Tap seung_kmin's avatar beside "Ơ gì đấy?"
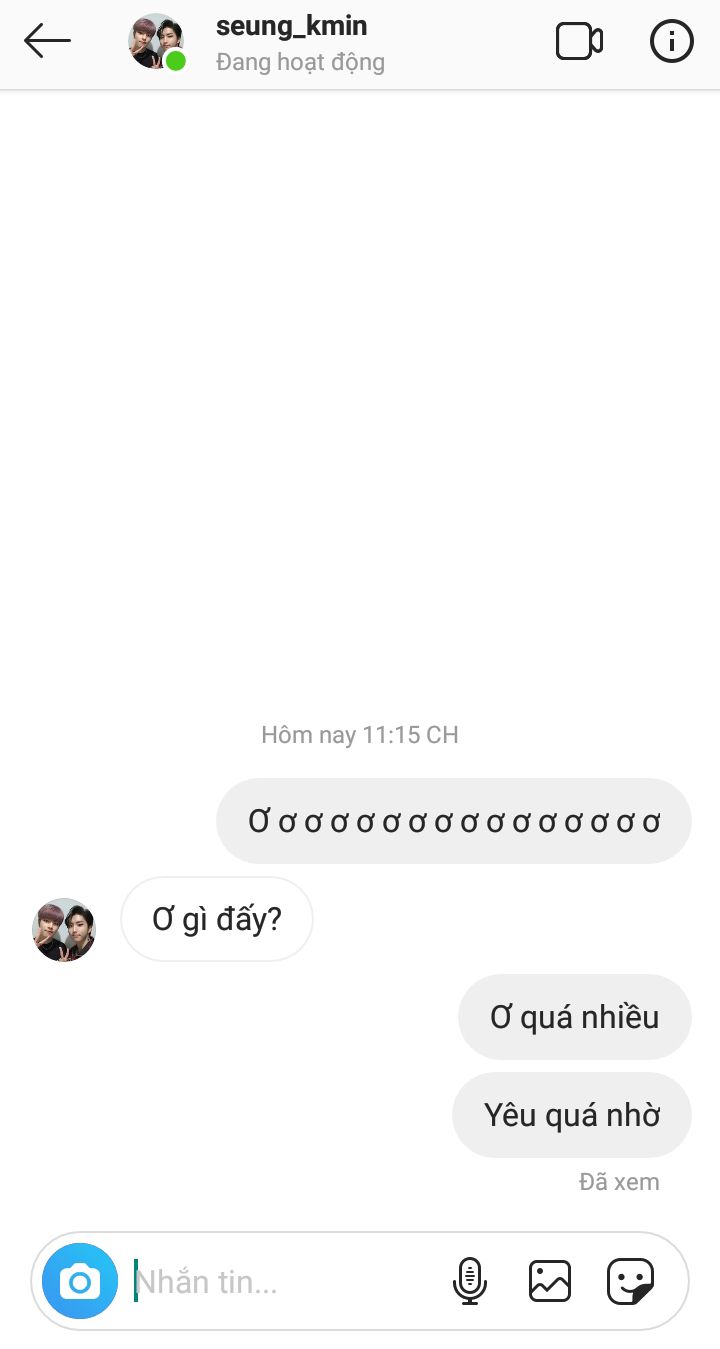The width and height of the screenshot is (720, 1349). 64,930
